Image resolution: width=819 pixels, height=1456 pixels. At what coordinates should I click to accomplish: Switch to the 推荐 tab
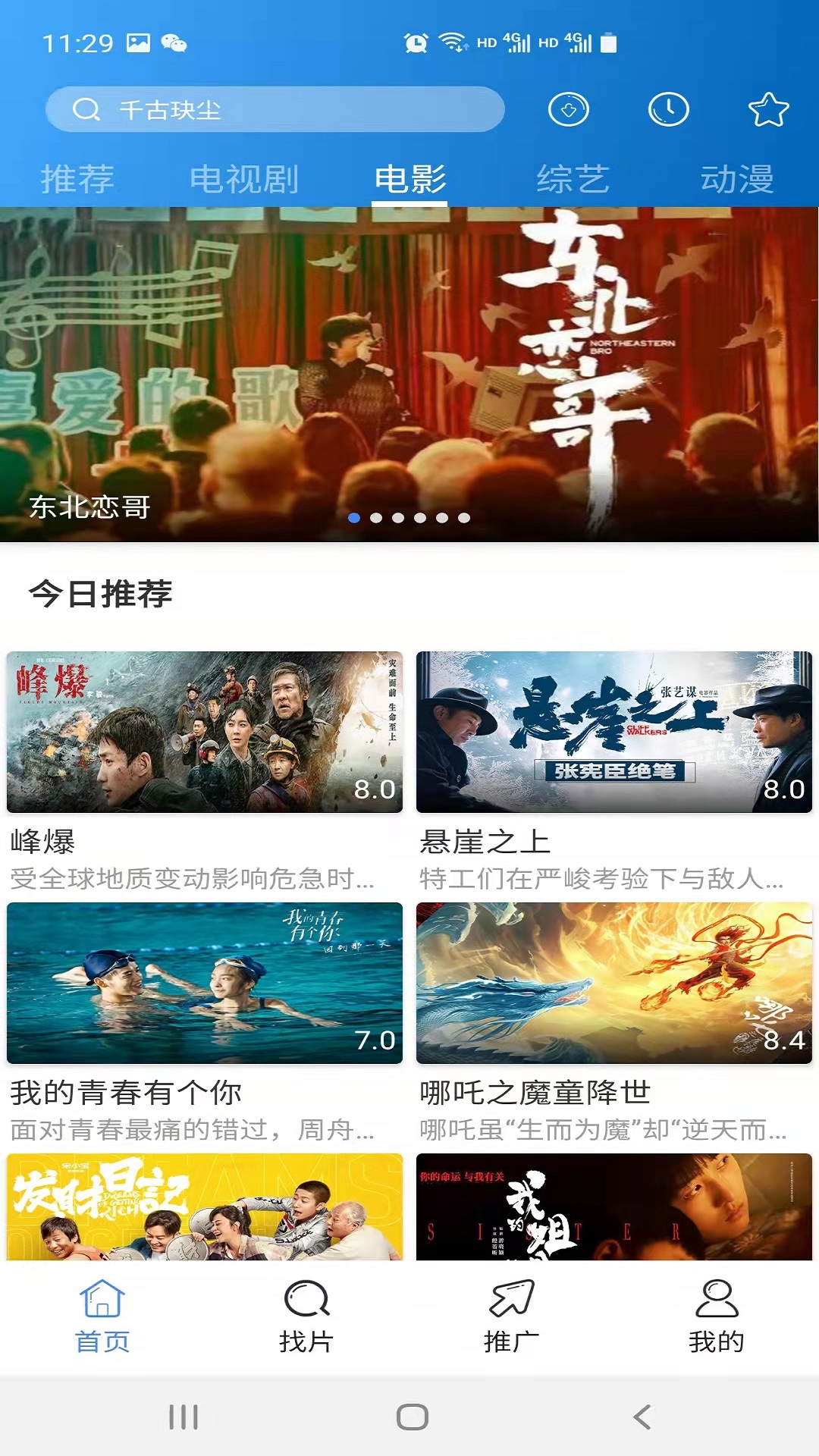77,180
